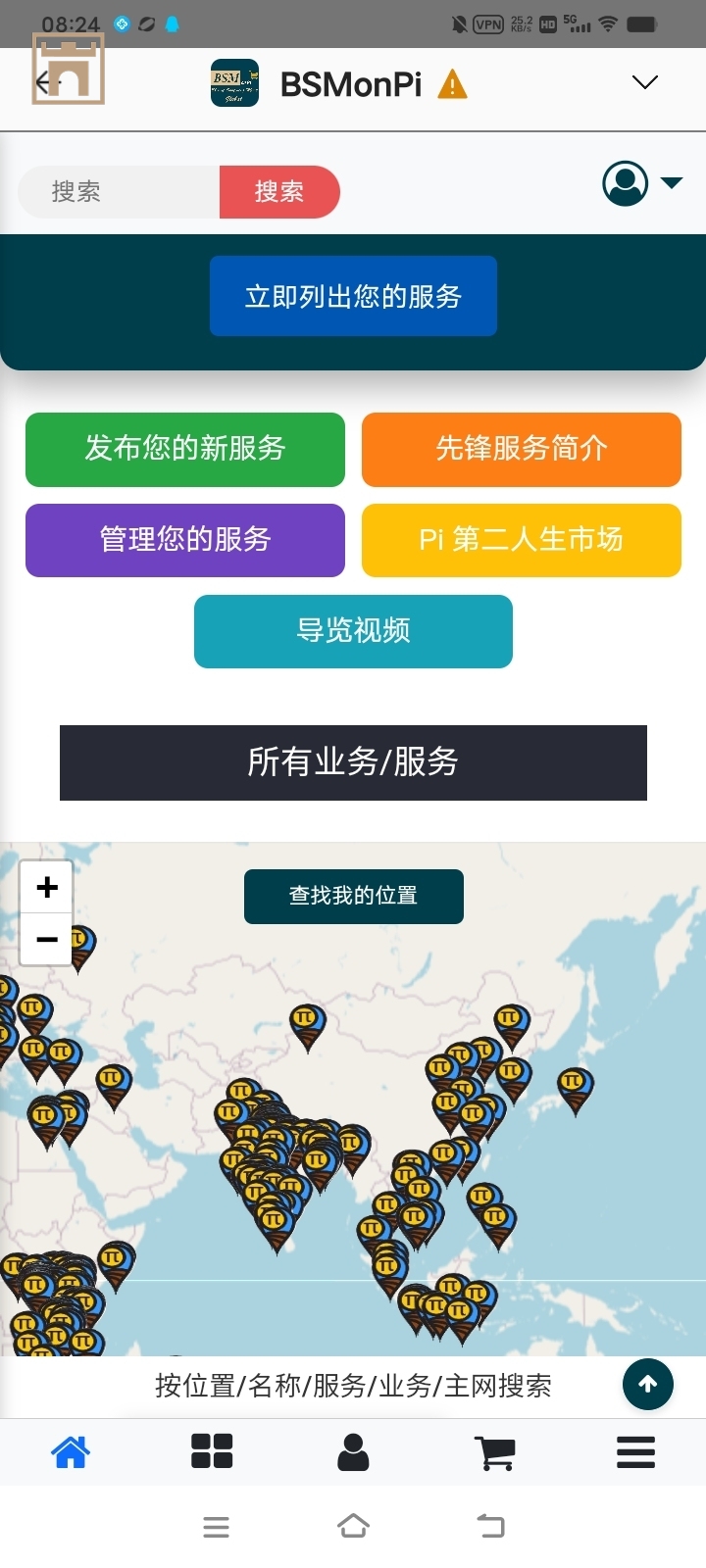Tap 立即列出您的服务 button
This screenshot has width=706, height=1568.
353,296
